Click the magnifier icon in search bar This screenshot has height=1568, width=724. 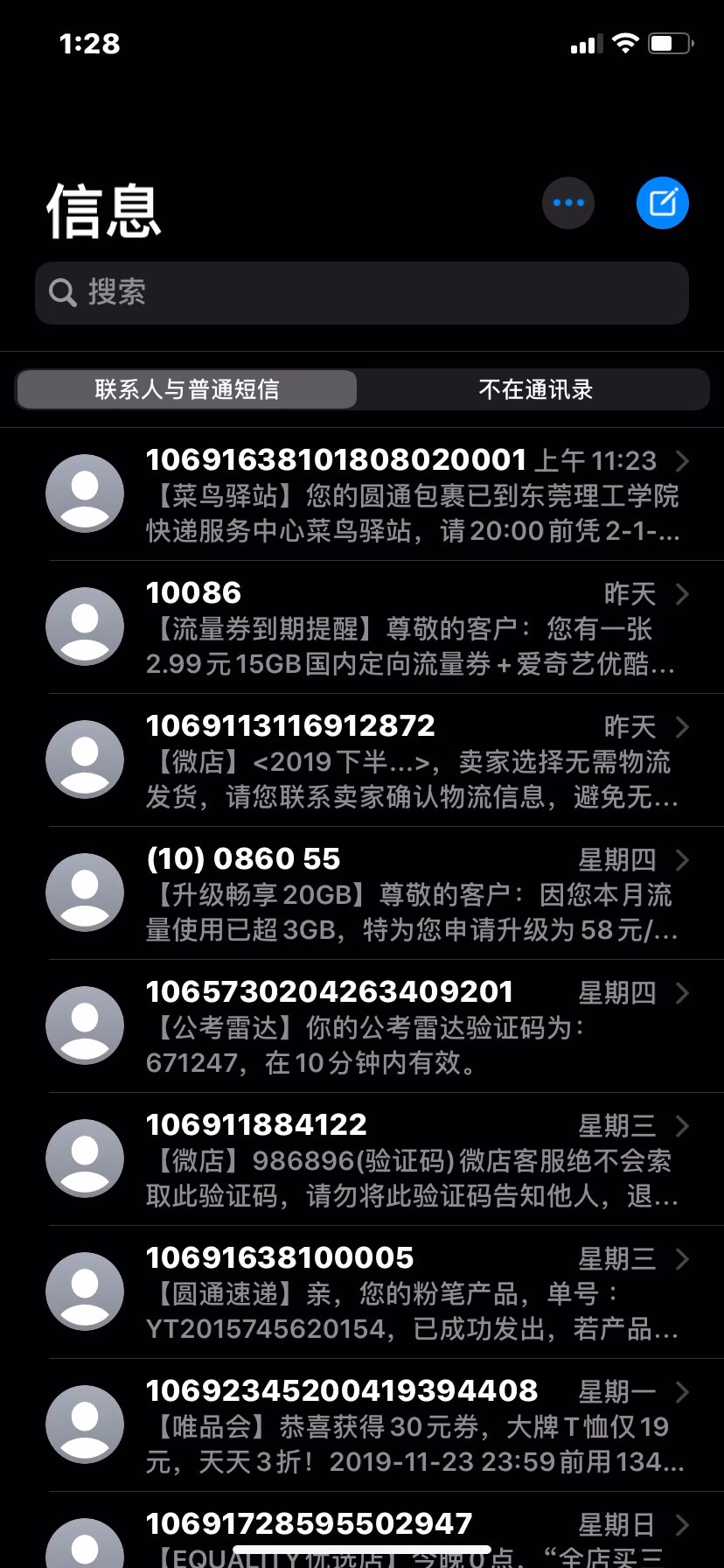[61, 292]
